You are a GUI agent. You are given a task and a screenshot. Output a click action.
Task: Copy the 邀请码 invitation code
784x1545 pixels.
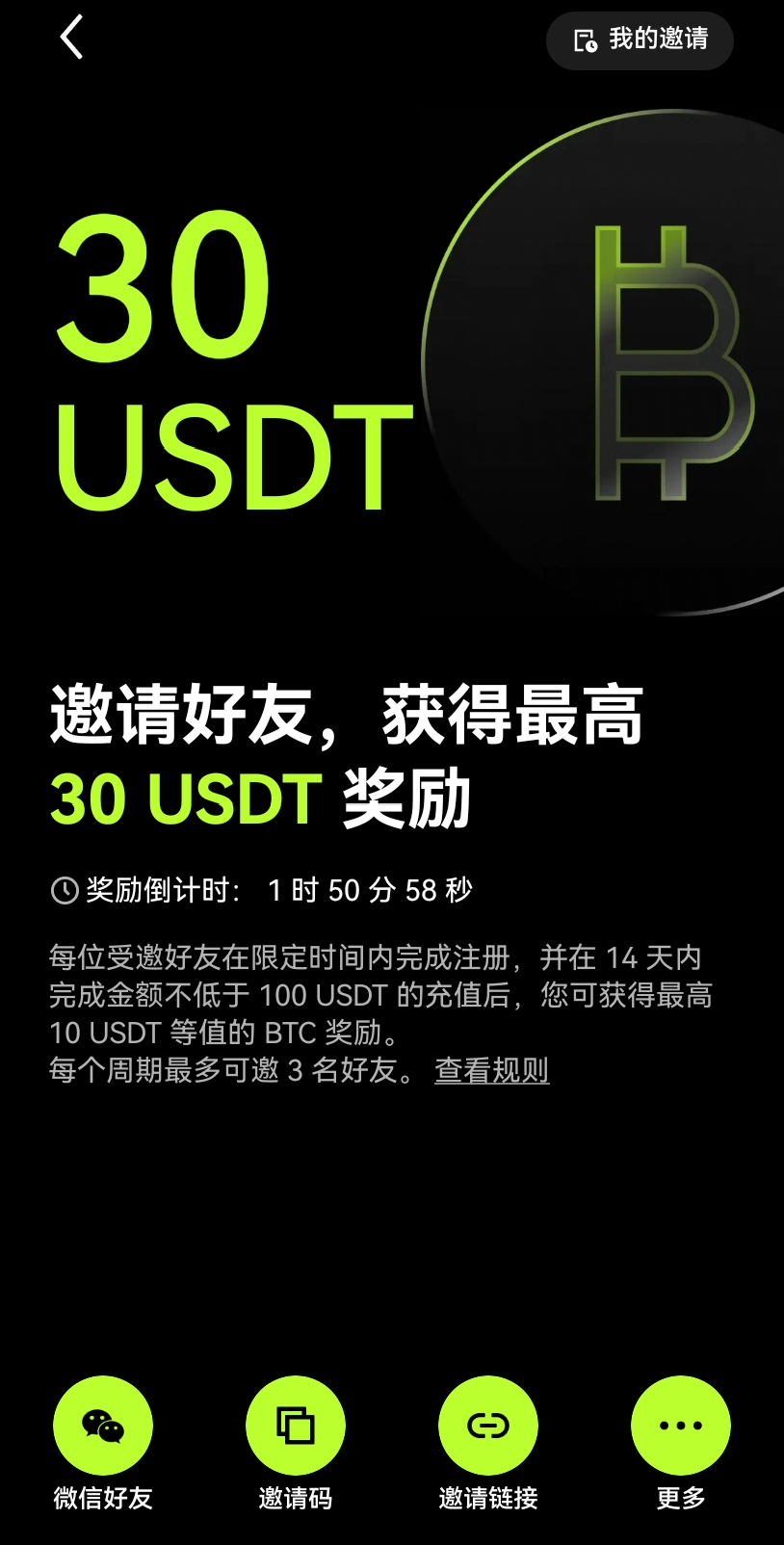[x=296, y=1425]
